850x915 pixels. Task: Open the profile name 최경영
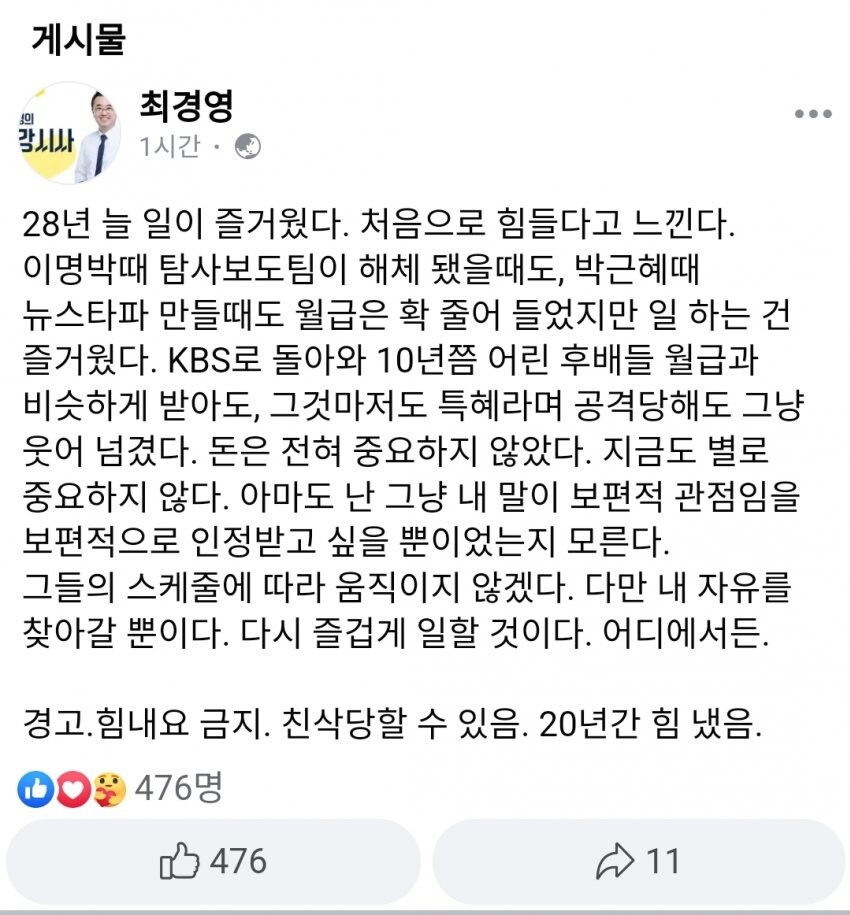point(187,106)
